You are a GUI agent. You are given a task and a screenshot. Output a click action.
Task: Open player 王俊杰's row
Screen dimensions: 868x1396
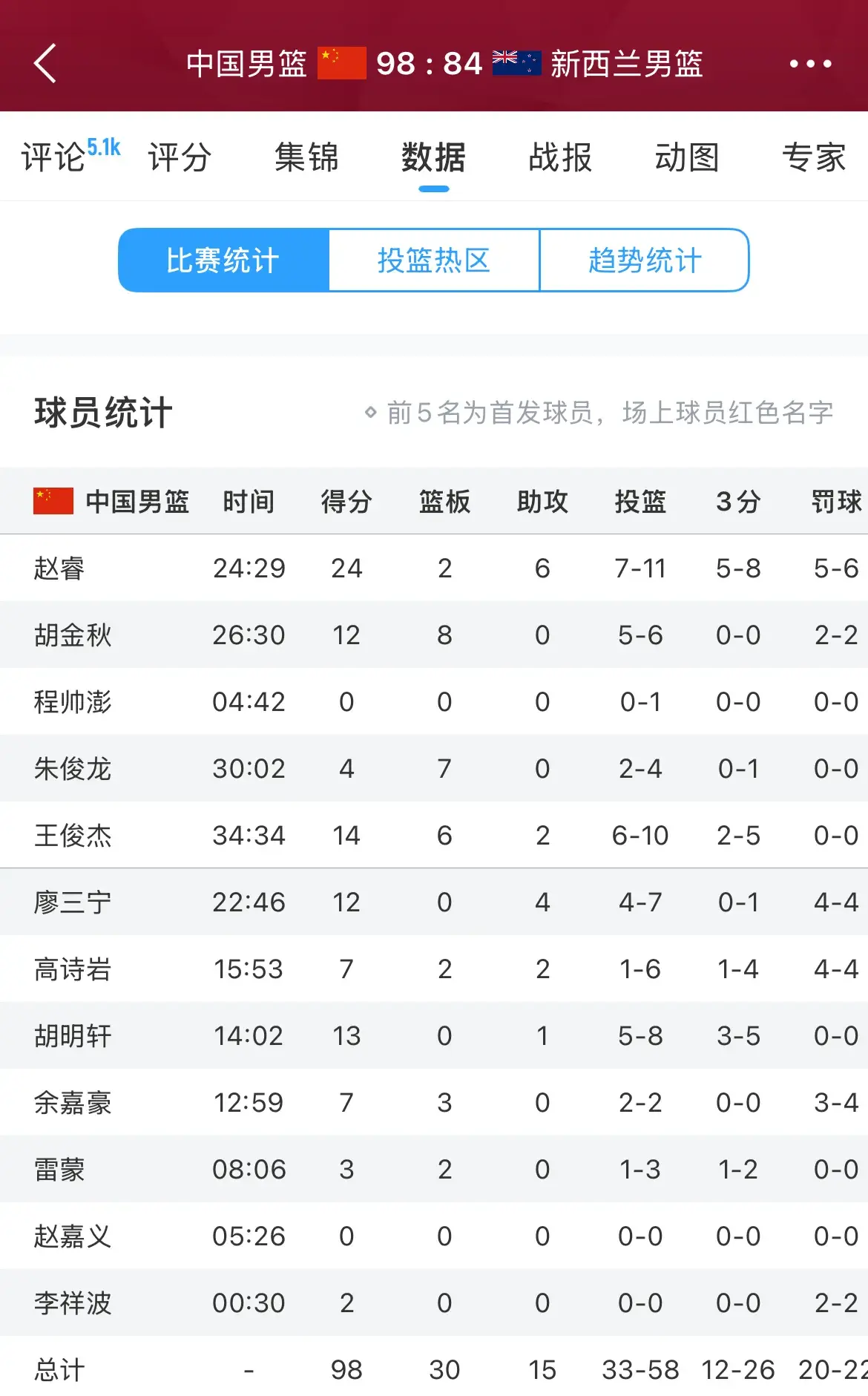[x=73, y=836]
